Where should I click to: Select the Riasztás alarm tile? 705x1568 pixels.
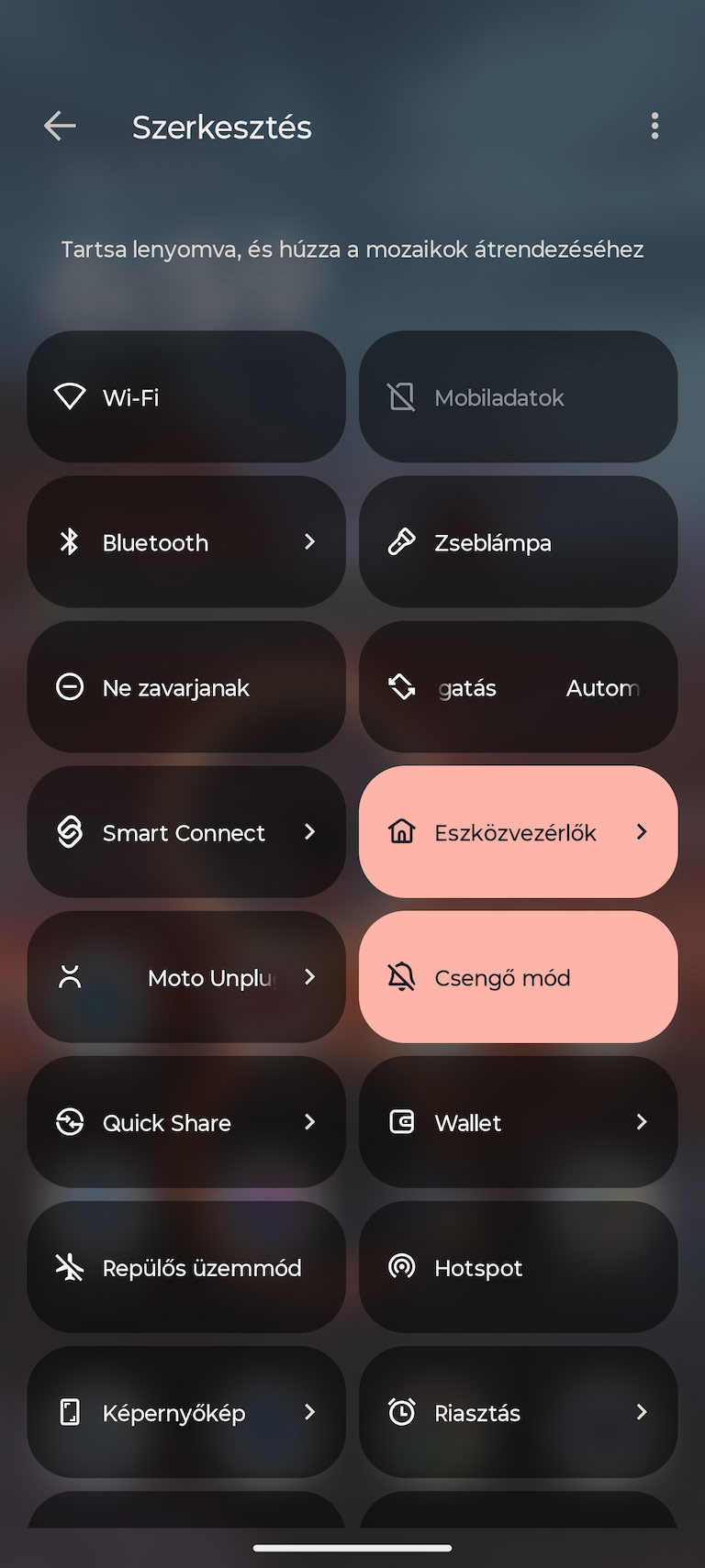coord(518,1411)
